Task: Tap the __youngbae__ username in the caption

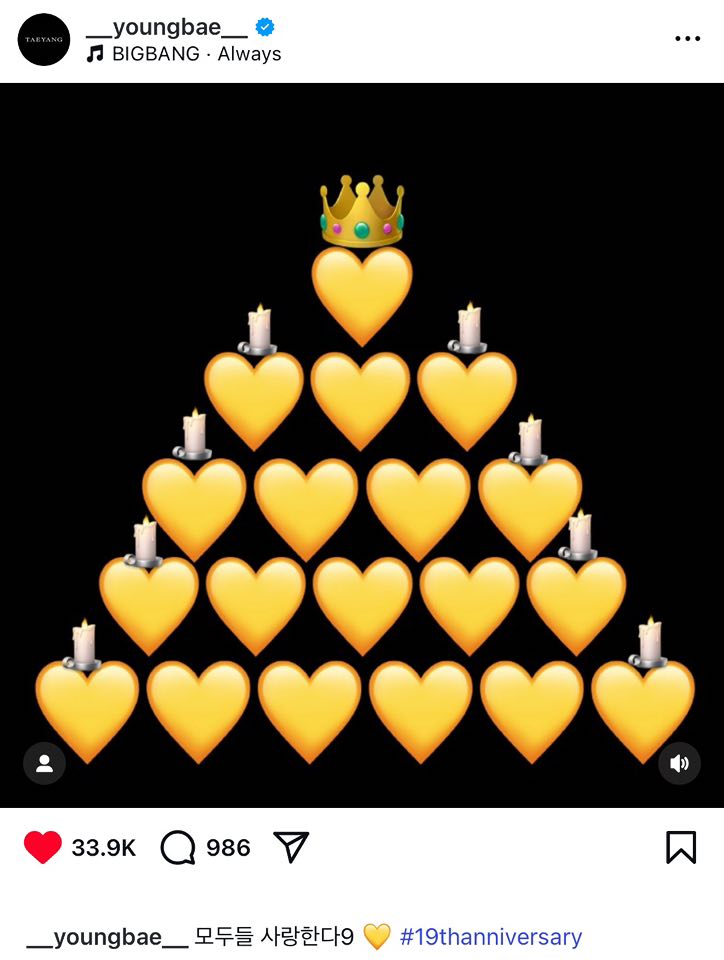Action: (107, 937)
